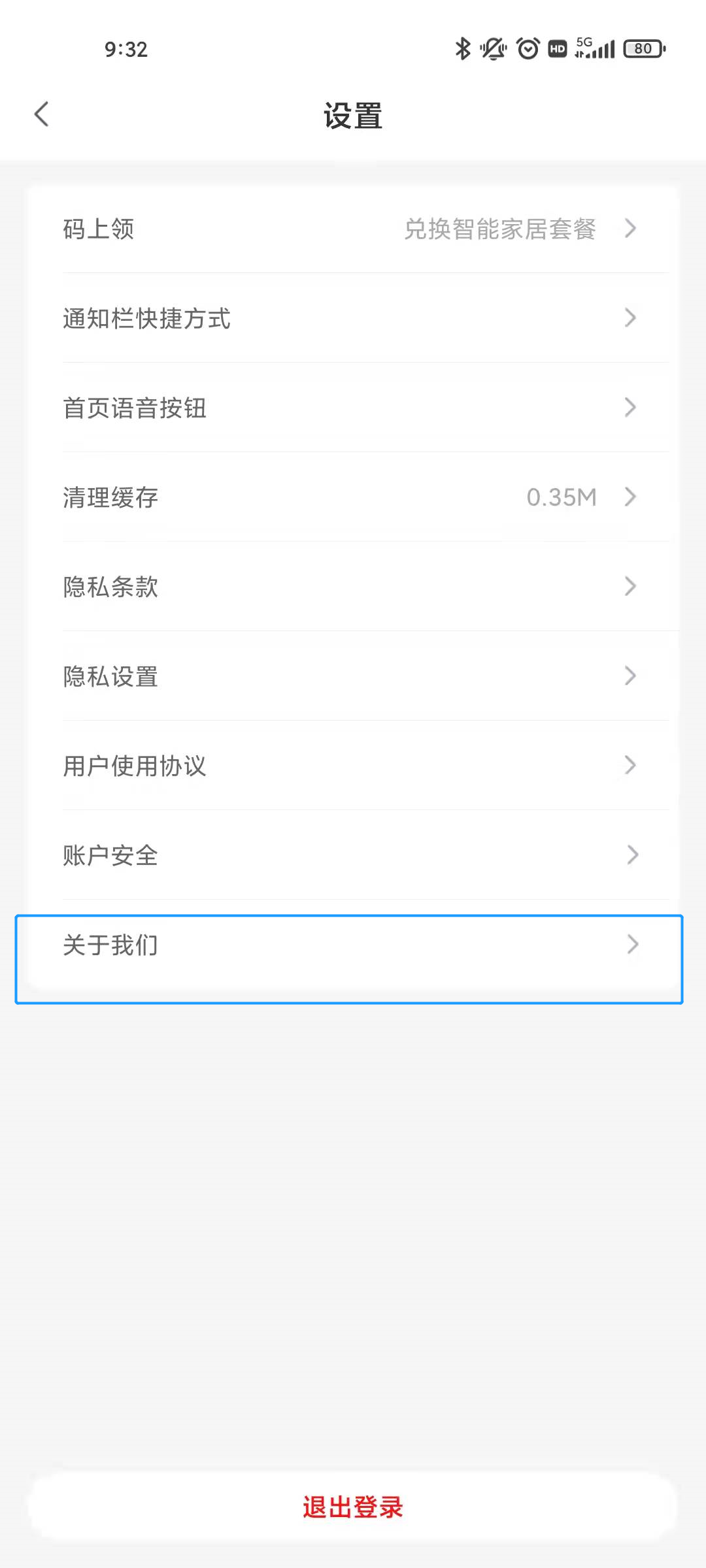Open 通知栏快捷方式 settings
The height and width of the screenshot is (1568, 706).
point(353,318)
